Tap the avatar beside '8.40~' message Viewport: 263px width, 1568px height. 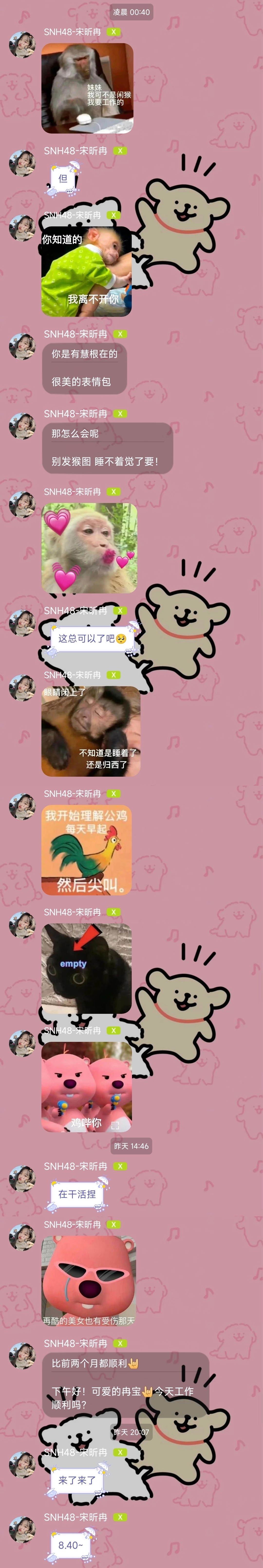click(x=22, y=1530)
